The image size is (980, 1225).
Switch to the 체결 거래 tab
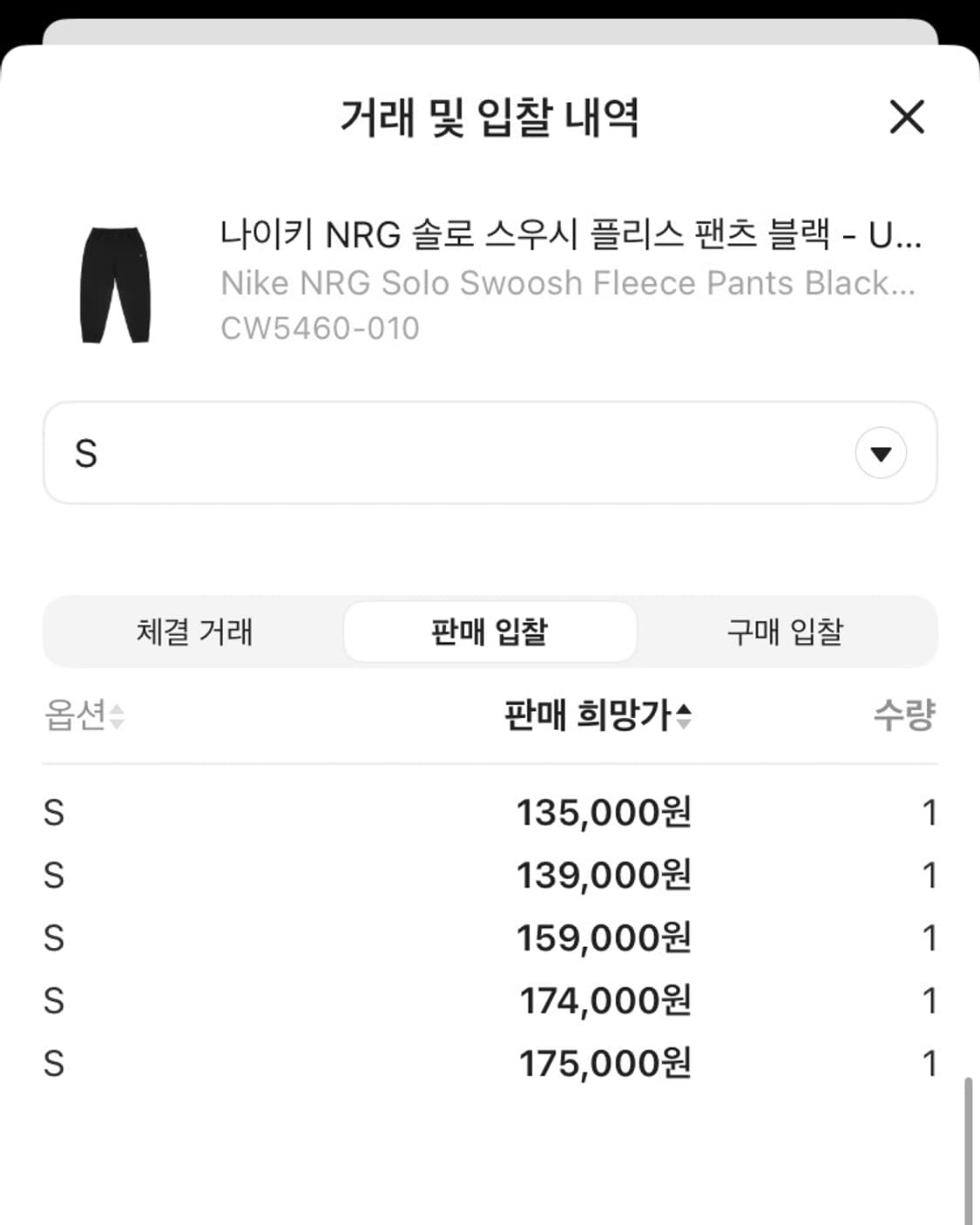(195, 633)
